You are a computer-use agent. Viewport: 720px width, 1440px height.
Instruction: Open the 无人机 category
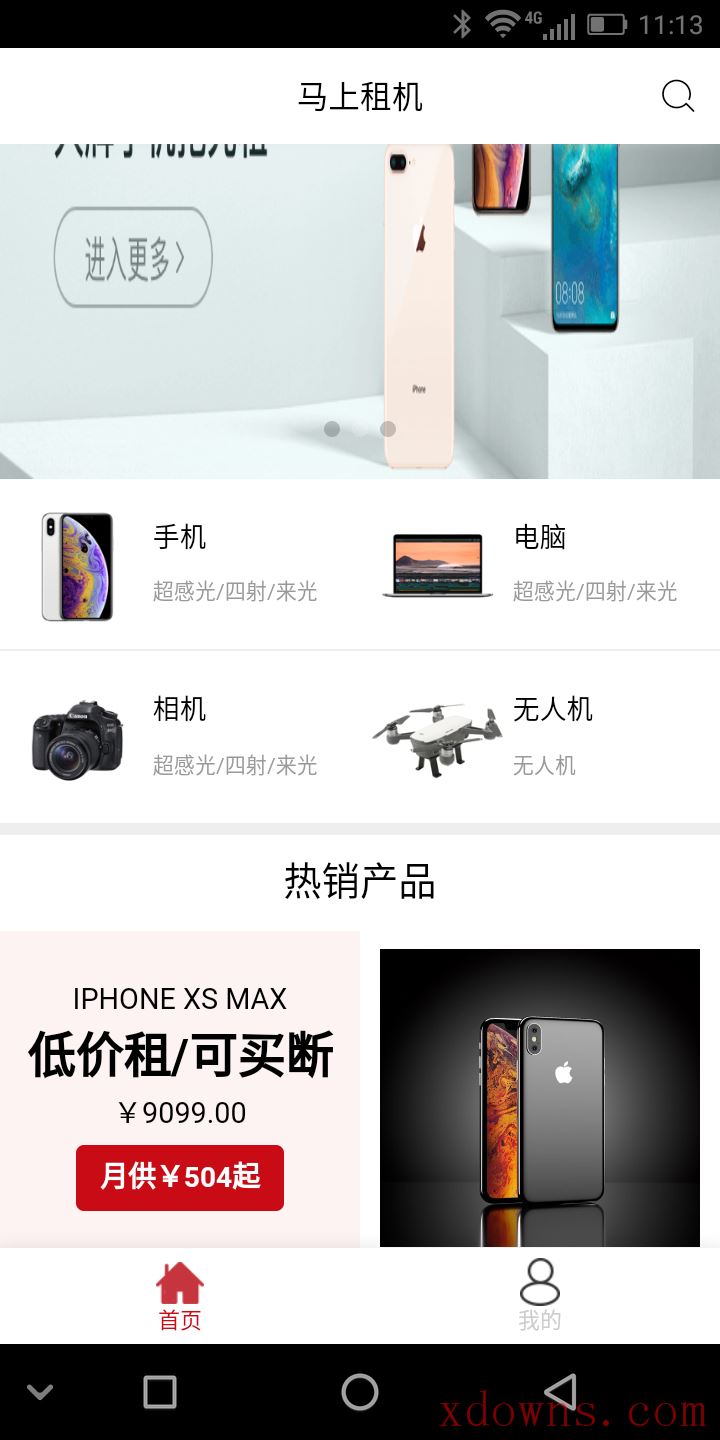point(540,738)
